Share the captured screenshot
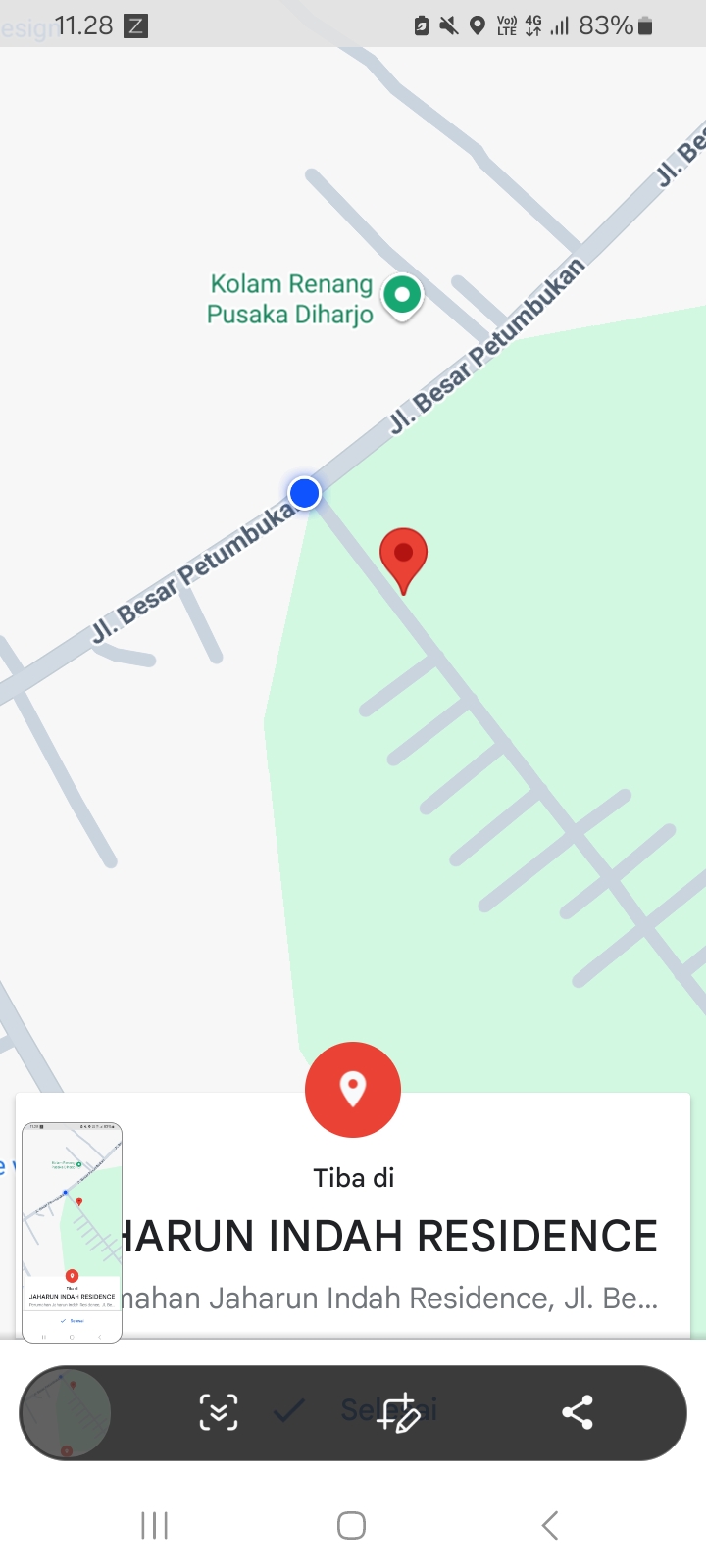This screenshot has width=706, height=1568. click(x=578, y=1412)
